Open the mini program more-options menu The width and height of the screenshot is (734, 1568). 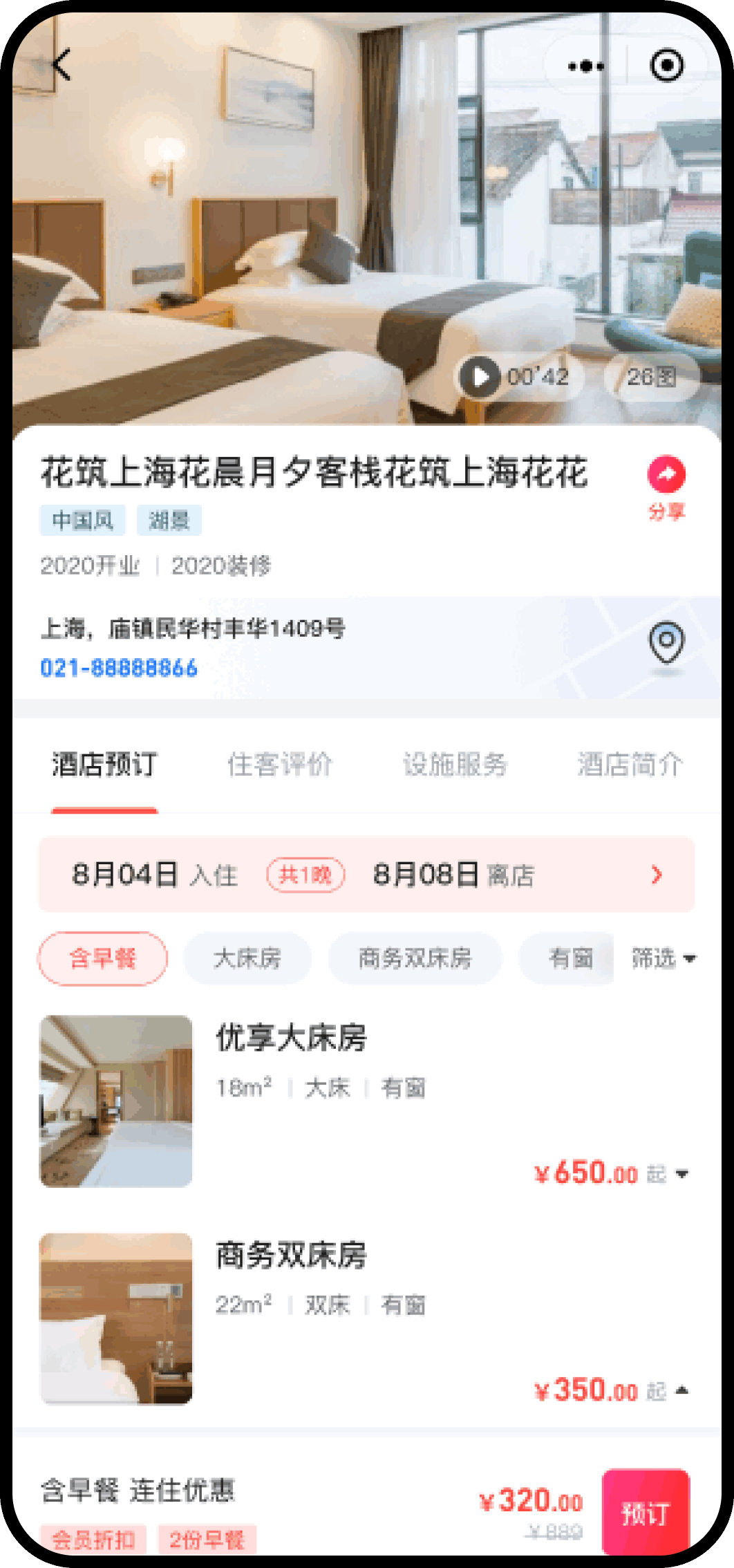(x=586, y=66)
